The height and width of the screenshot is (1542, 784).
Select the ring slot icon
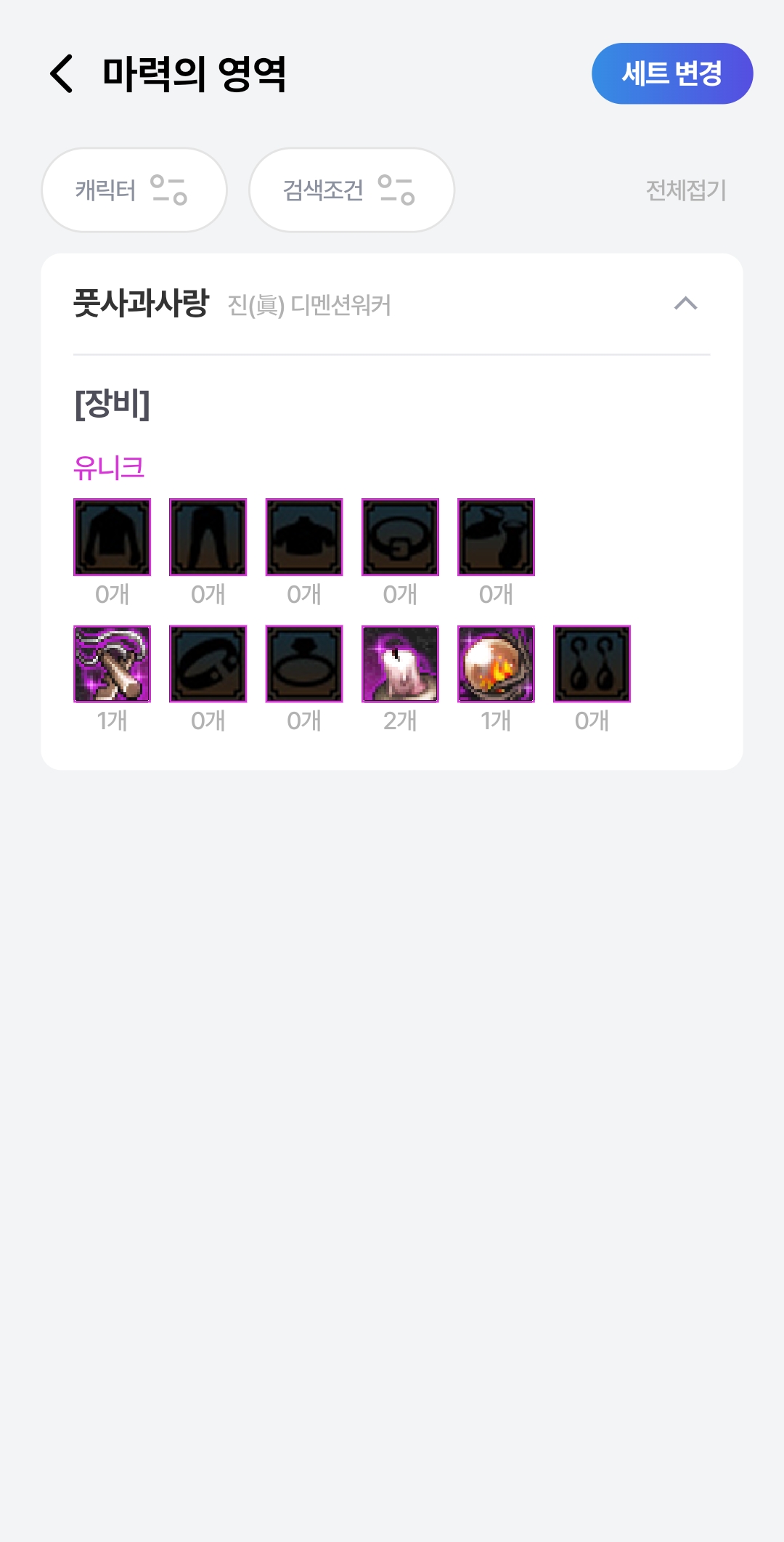point(304,664)
